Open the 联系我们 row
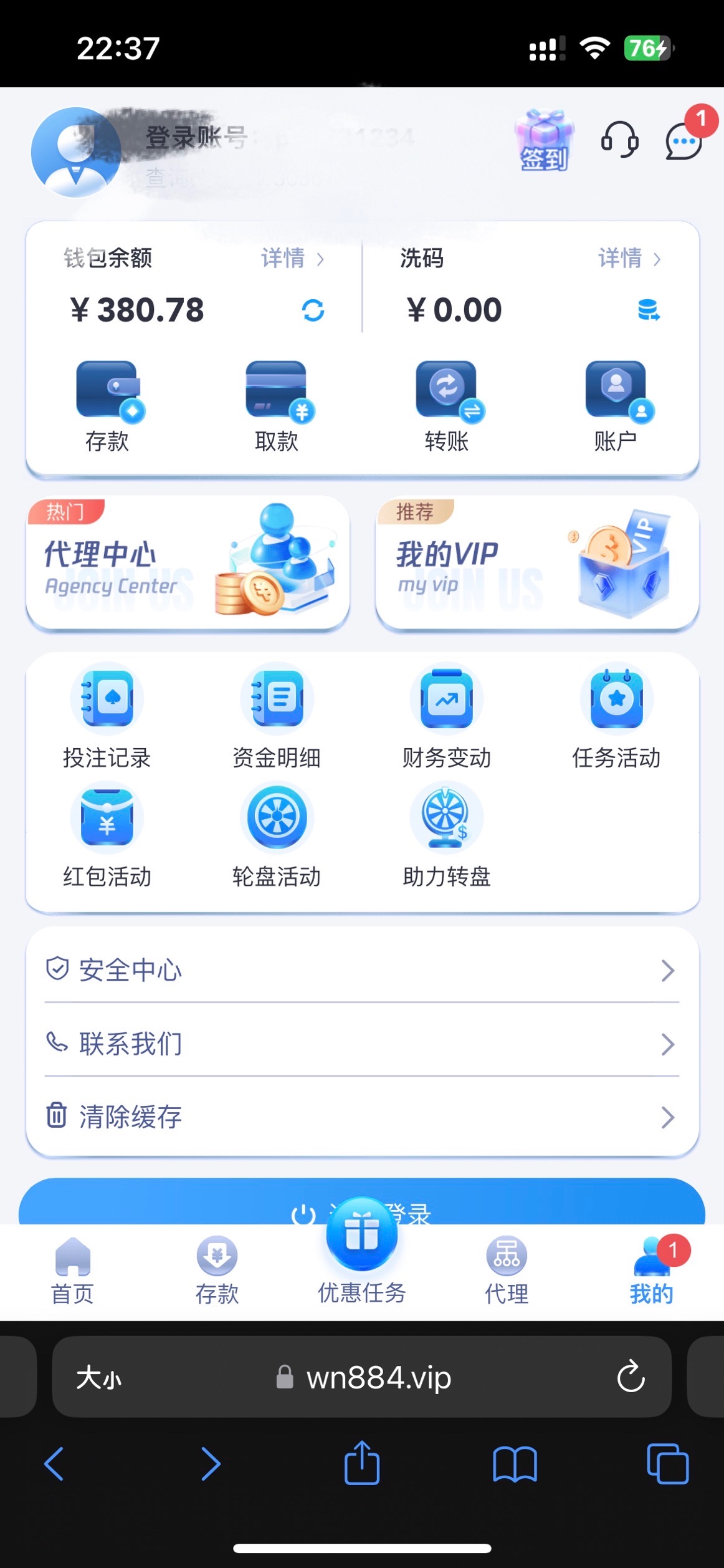The width and height of the screenshot is (724, 1568). click(361, 1044)
